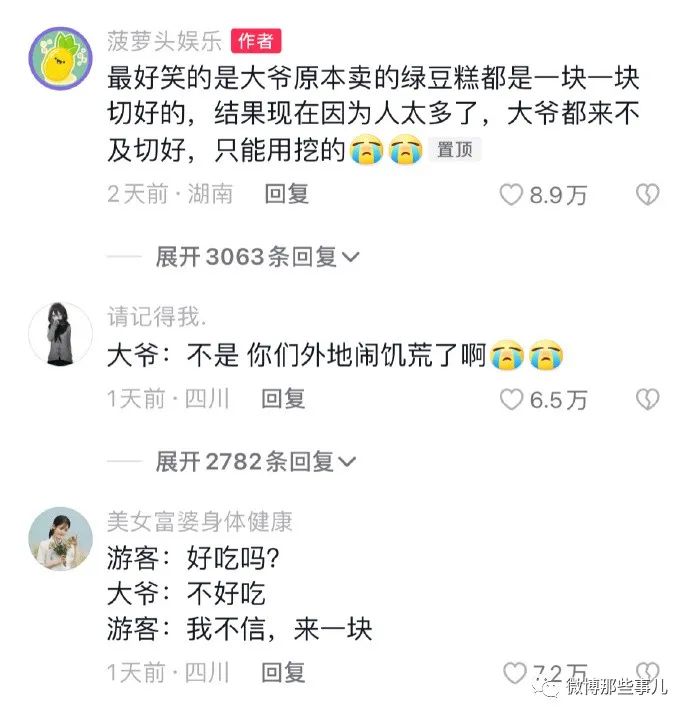Screen dimensions: 690x718
Task: Open 请记得我.'s profile avatar
Action: [x=59, y=334]
